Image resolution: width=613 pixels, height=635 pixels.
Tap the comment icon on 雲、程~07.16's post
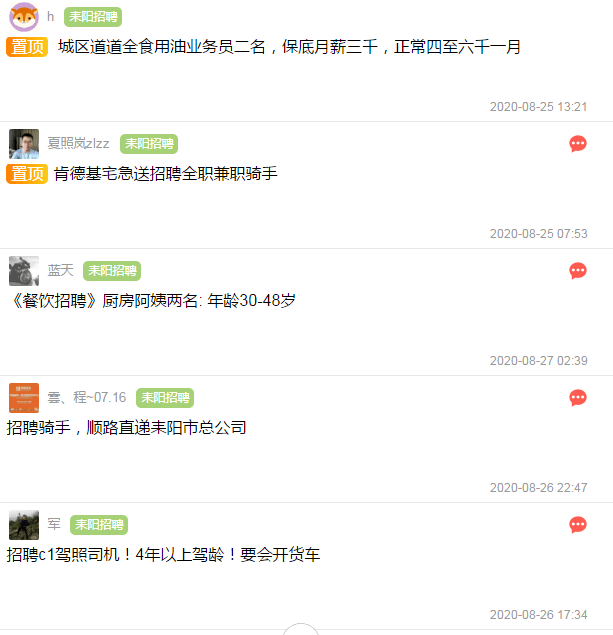point(577,398)
